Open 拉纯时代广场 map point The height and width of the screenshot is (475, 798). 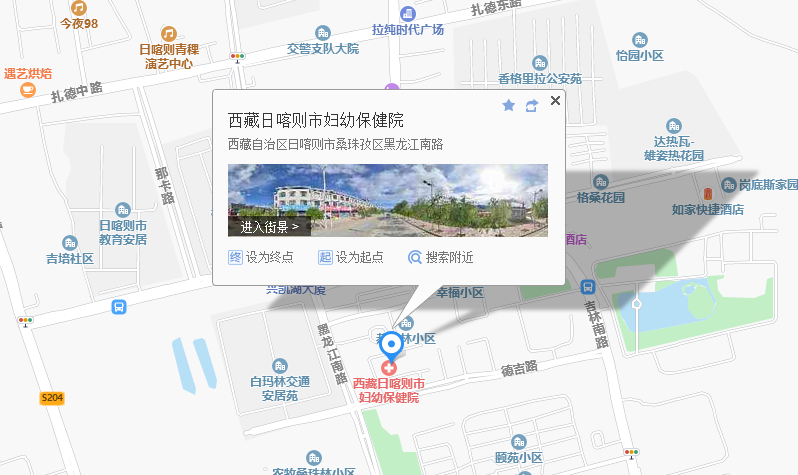point(407,13)
